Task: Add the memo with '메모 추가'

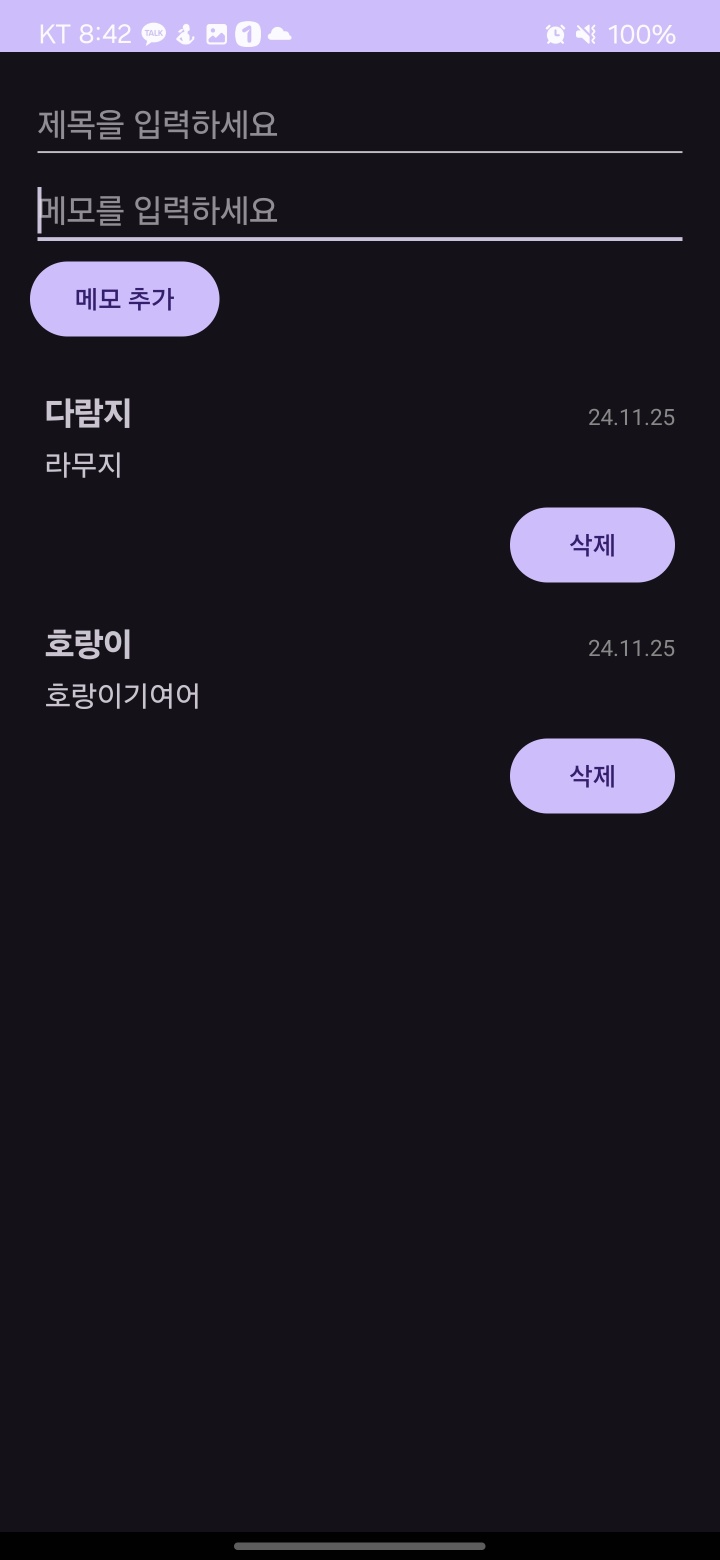Action: pyautogui.click(x=125, y=299)
